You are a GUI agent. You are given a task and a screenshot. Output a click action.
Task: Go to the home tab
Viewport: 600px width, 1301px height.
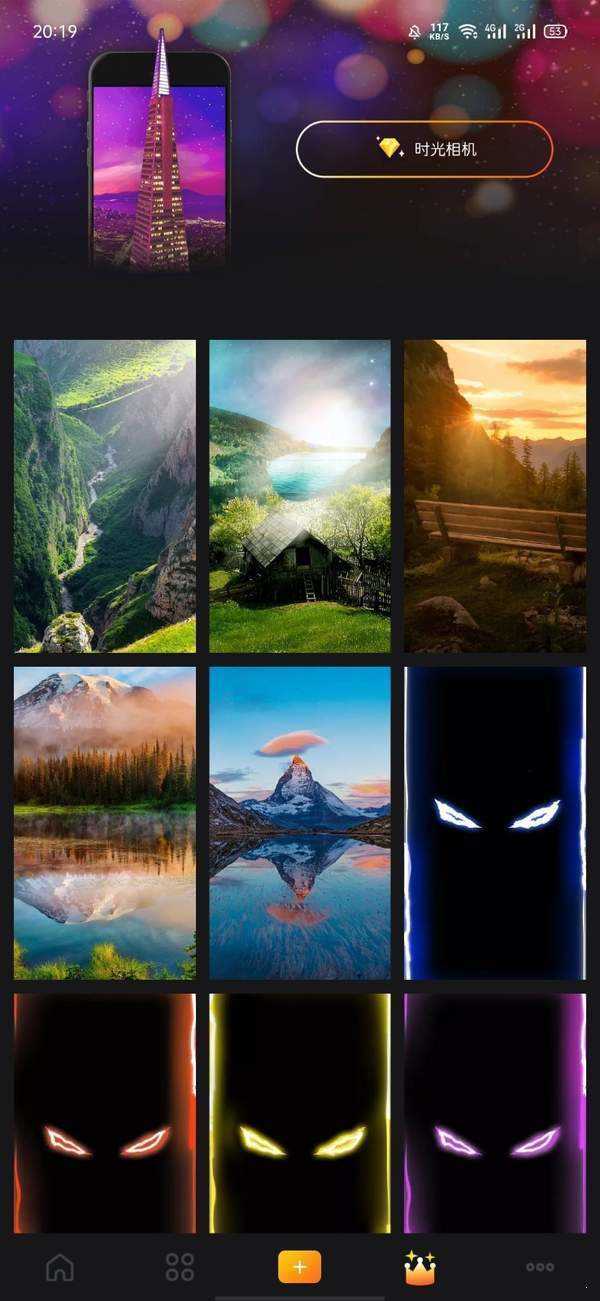point(60,1267)
